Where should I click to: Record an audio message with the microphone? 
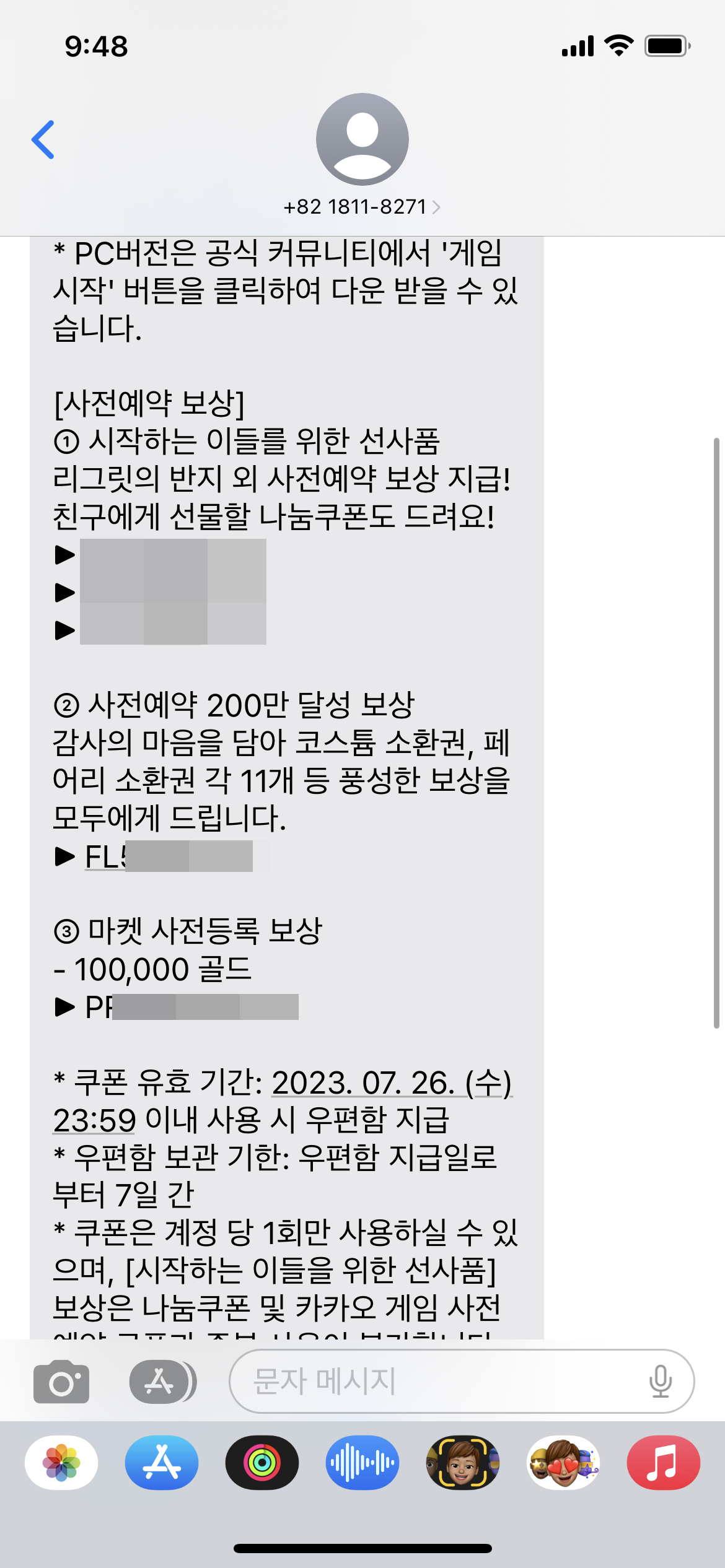point(661,1381)
